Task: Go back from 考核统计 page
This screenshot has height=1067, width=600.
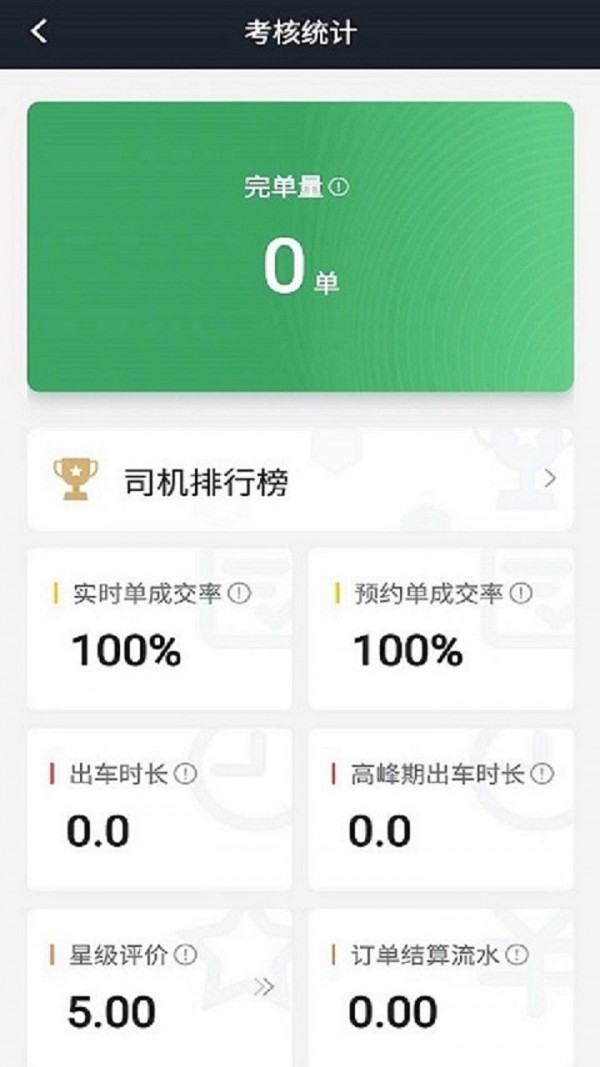Action: 39,32
